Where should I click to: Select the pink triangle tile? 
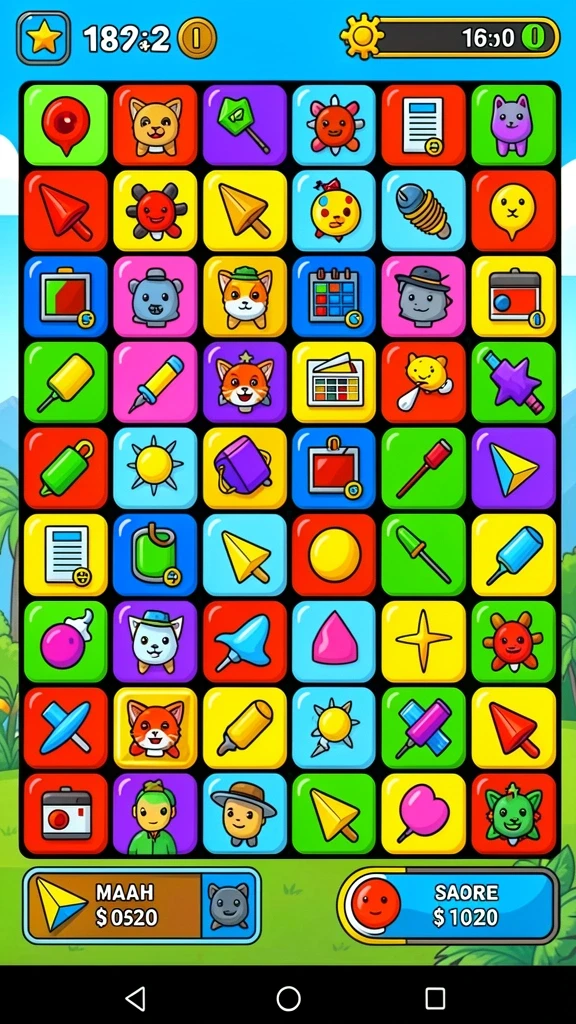tap(334, 641)
